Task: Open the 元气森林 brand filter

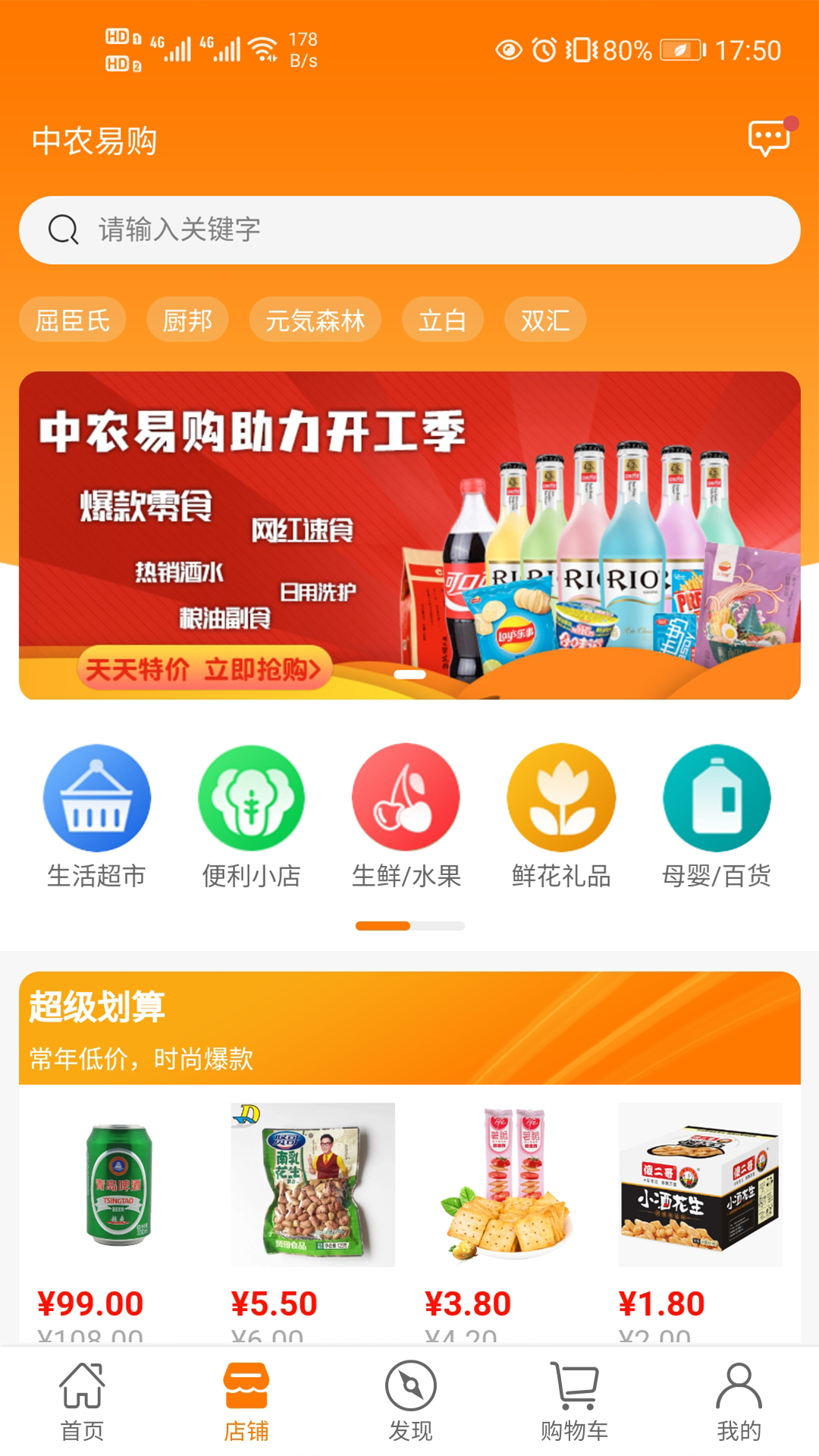Action: [315, 319]
